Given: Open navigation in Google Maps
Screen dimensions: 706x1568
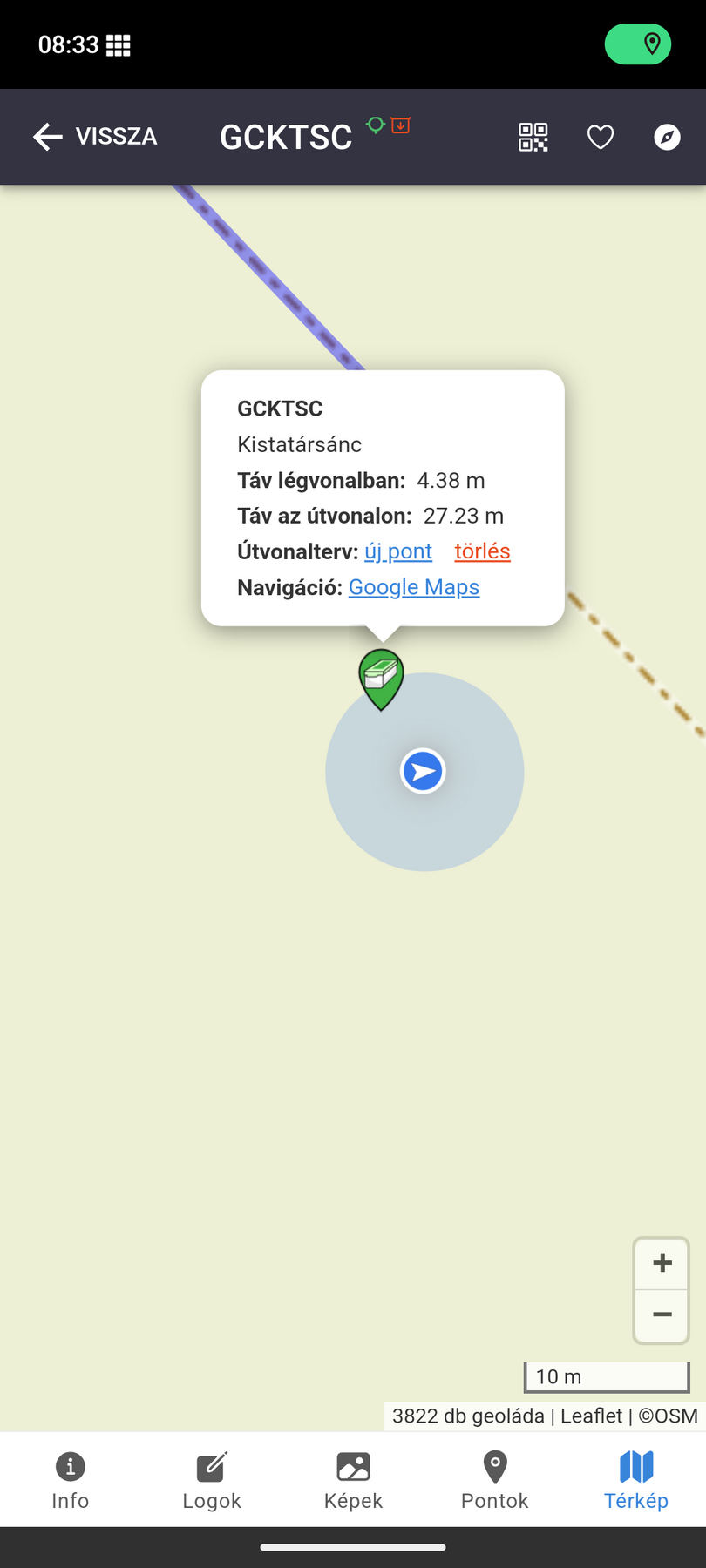Looking at the screenshot, I should (414, 587).
